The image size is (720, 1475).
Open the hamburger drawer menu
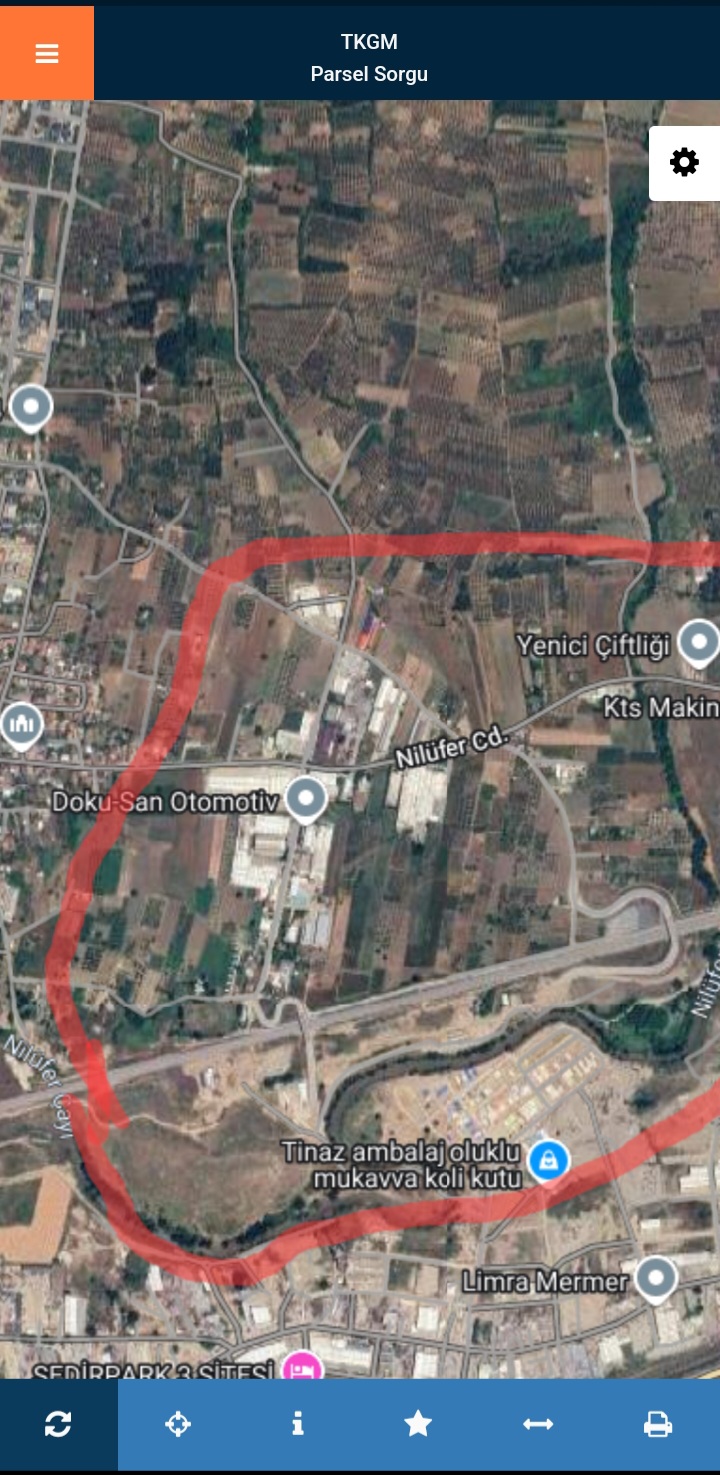47,53
